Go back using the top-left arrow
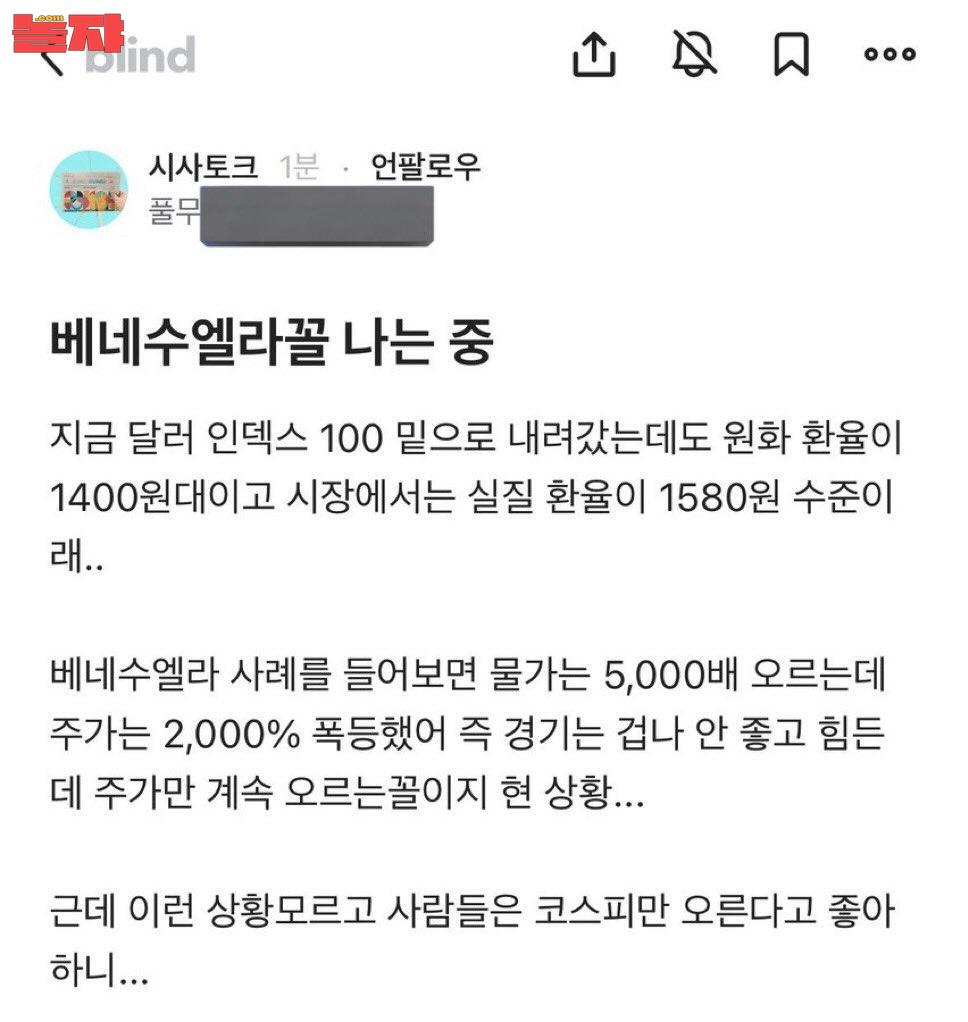Screen dimensions: 968x1022 tap(48, 62)
